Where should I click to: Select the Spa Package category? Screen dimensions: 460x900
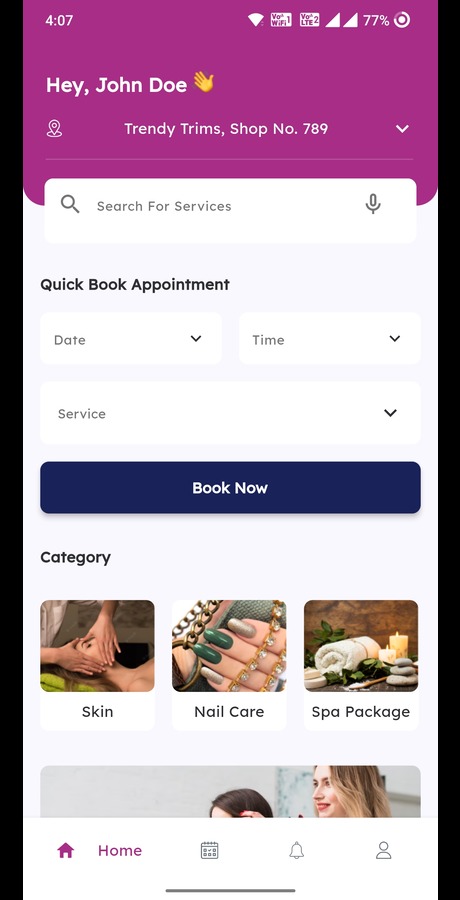click(x=361, y=665)
